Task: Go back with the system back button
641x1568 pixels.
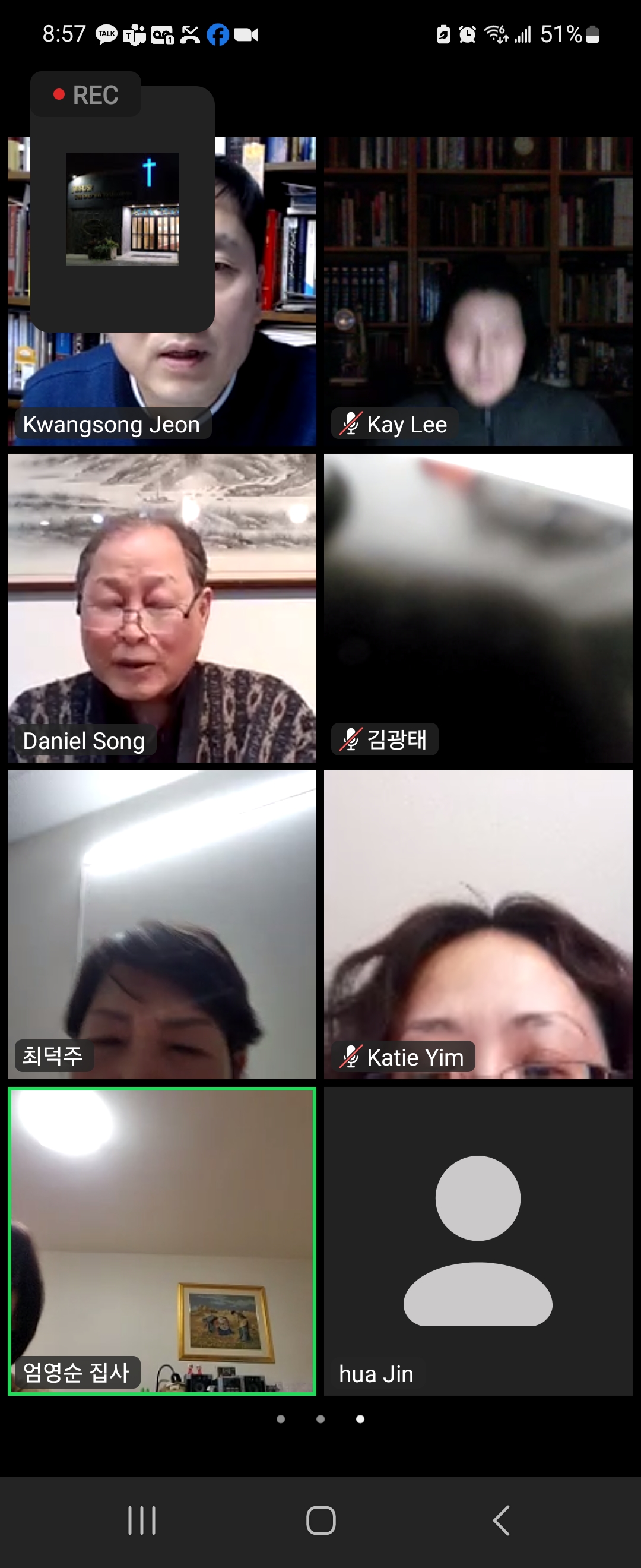Action: (501, 1520)
